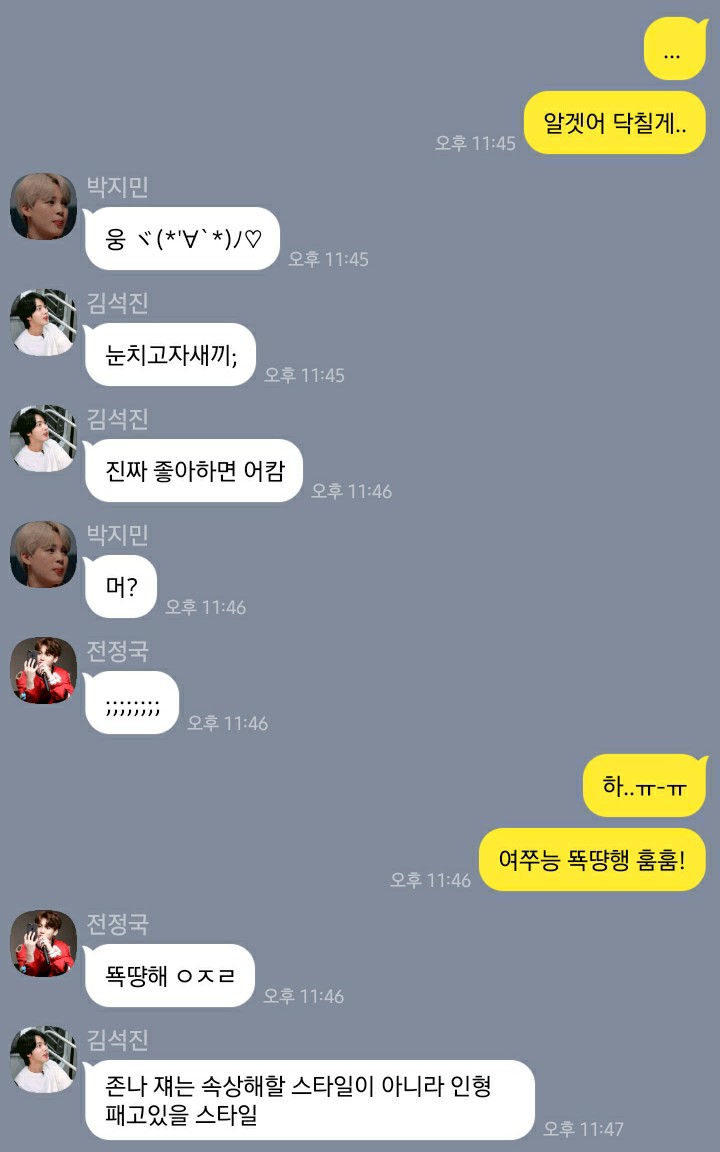Open 김석진's profile picture beside 눈치고자새끼;
The image size is (720, 1152).
point(43,323)
